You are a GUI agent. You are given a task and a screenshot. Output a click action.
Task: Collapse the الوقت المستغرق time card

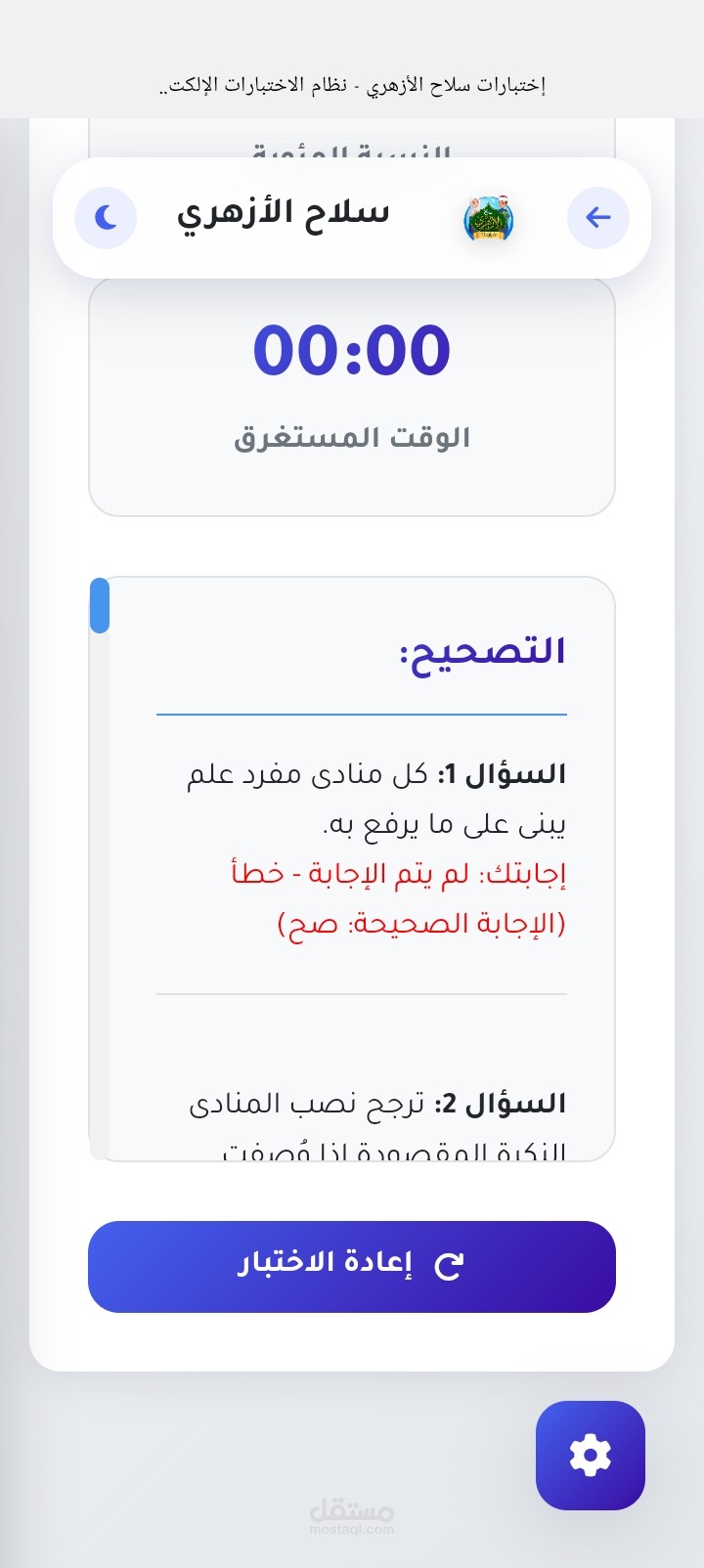[350, 436]
